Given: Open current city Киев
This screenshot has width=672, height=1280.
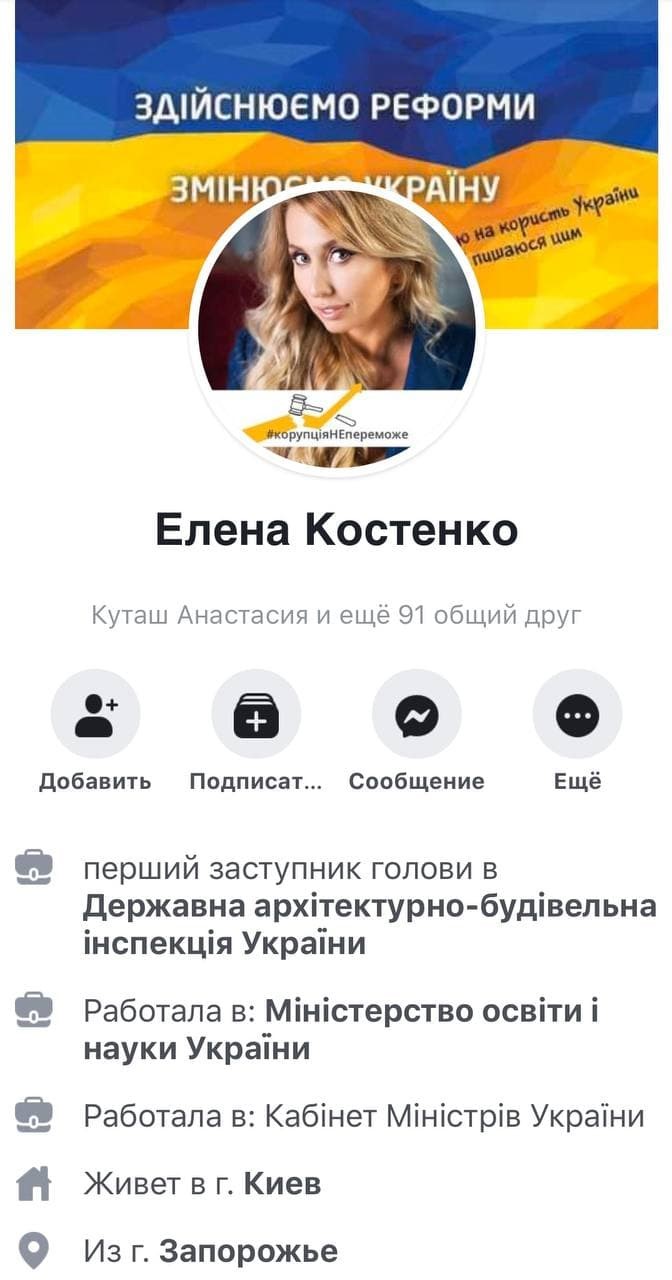Looking at the screenshot, I should point(282,1185).
